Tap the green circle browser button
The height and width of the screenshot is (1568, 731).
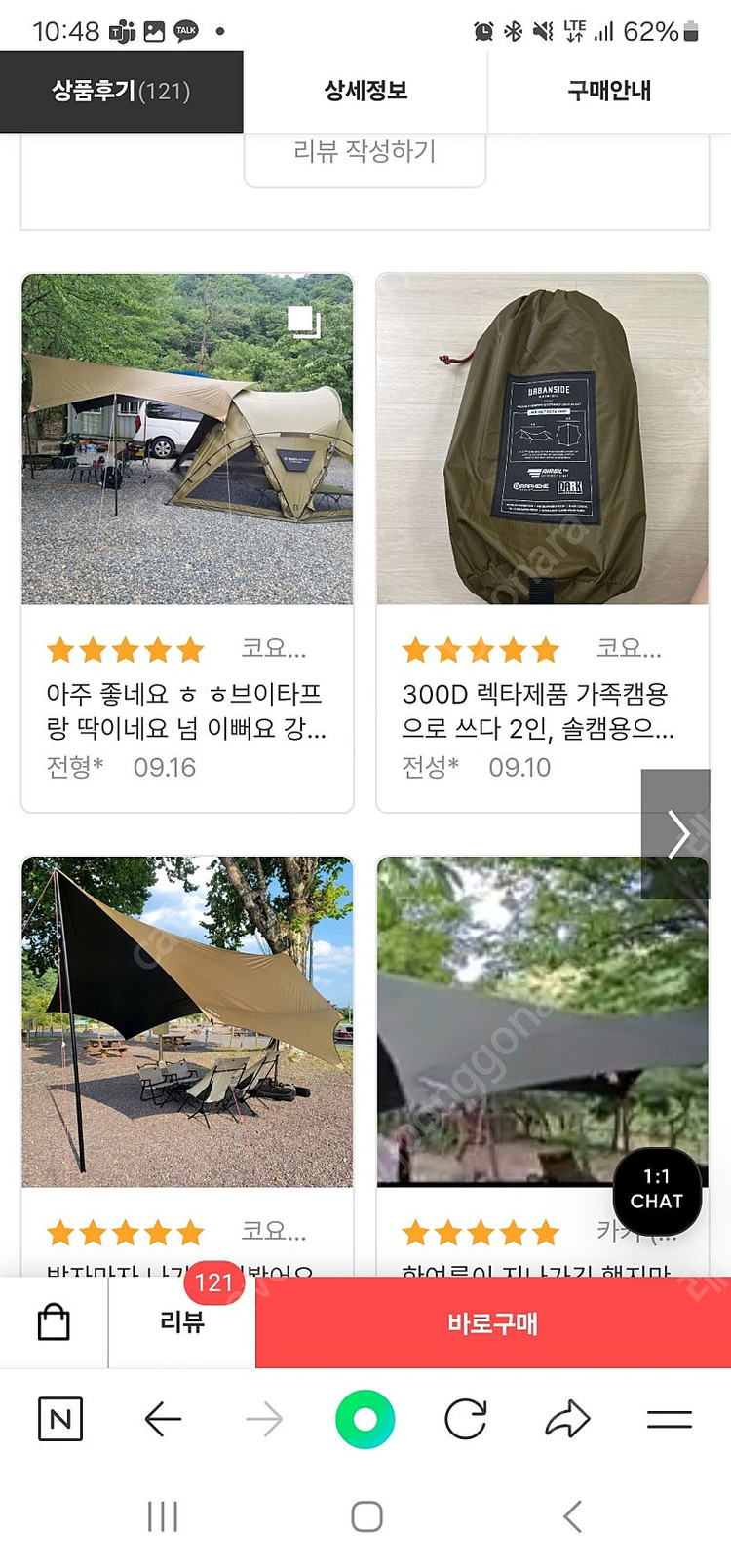point(365,1419)
